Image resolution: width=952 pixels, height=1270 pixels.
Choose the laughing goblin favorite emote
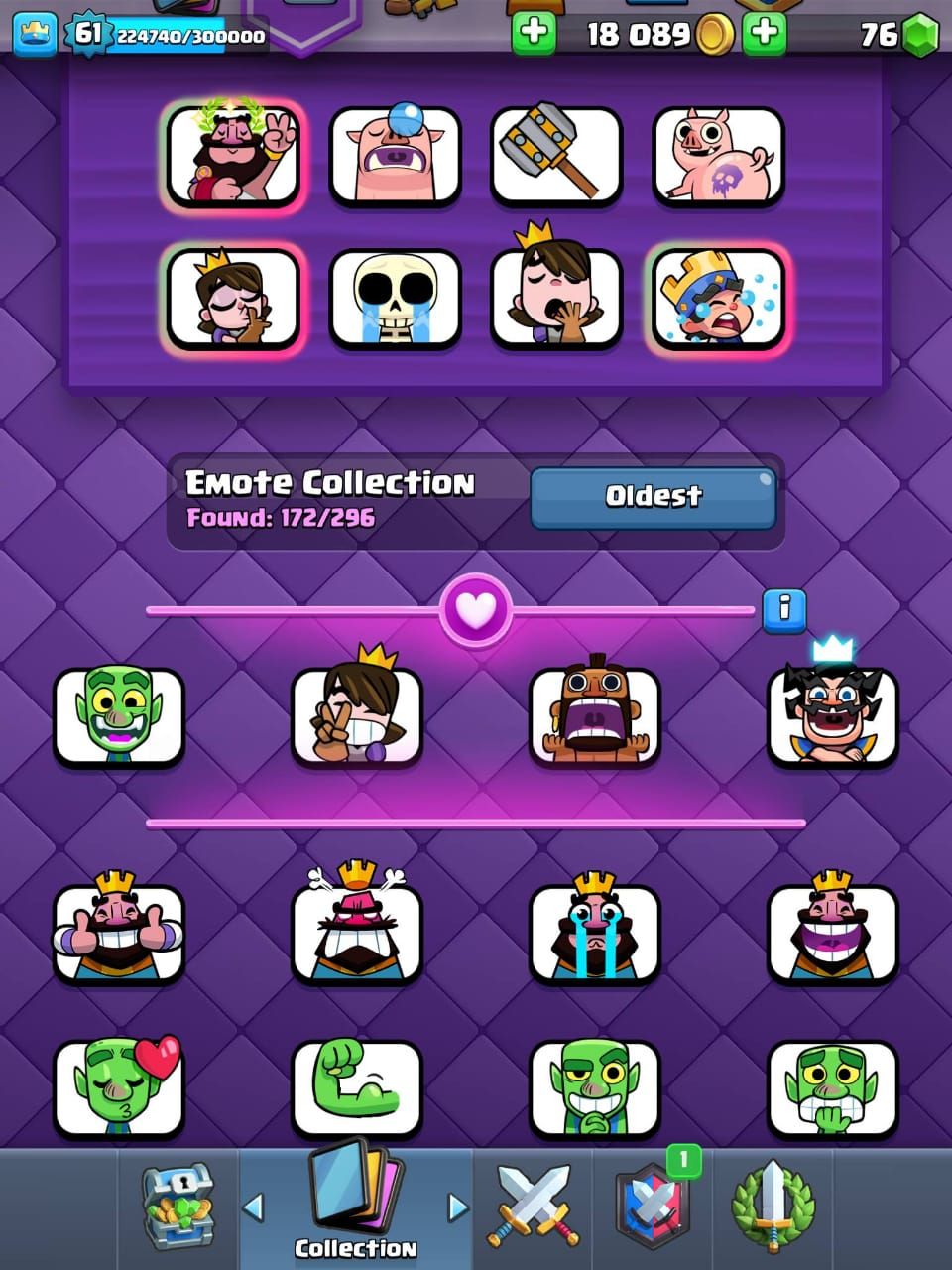point(119,715)
